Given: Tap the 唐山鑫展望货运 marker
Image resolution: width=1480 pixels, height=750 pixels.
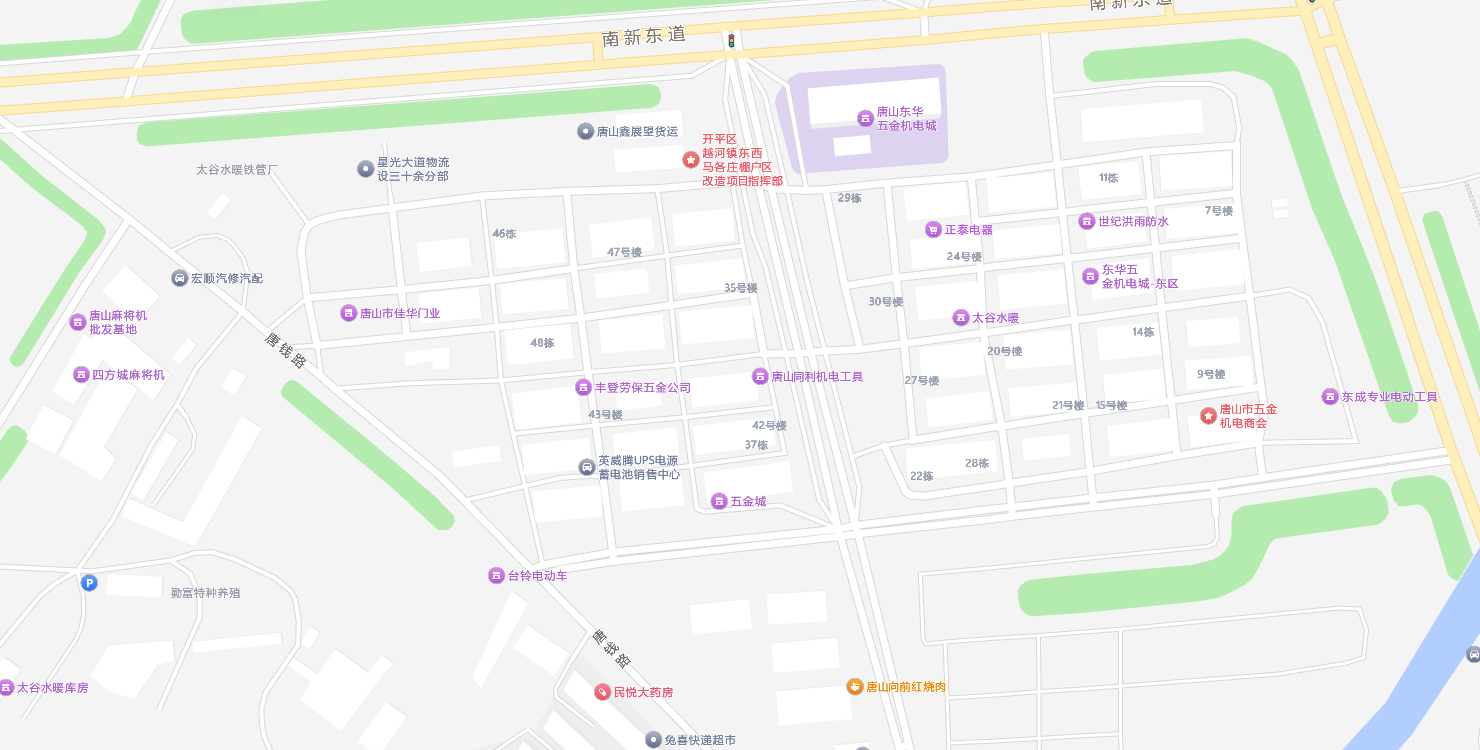Looking at the screenshot, I should coord(585,131).
